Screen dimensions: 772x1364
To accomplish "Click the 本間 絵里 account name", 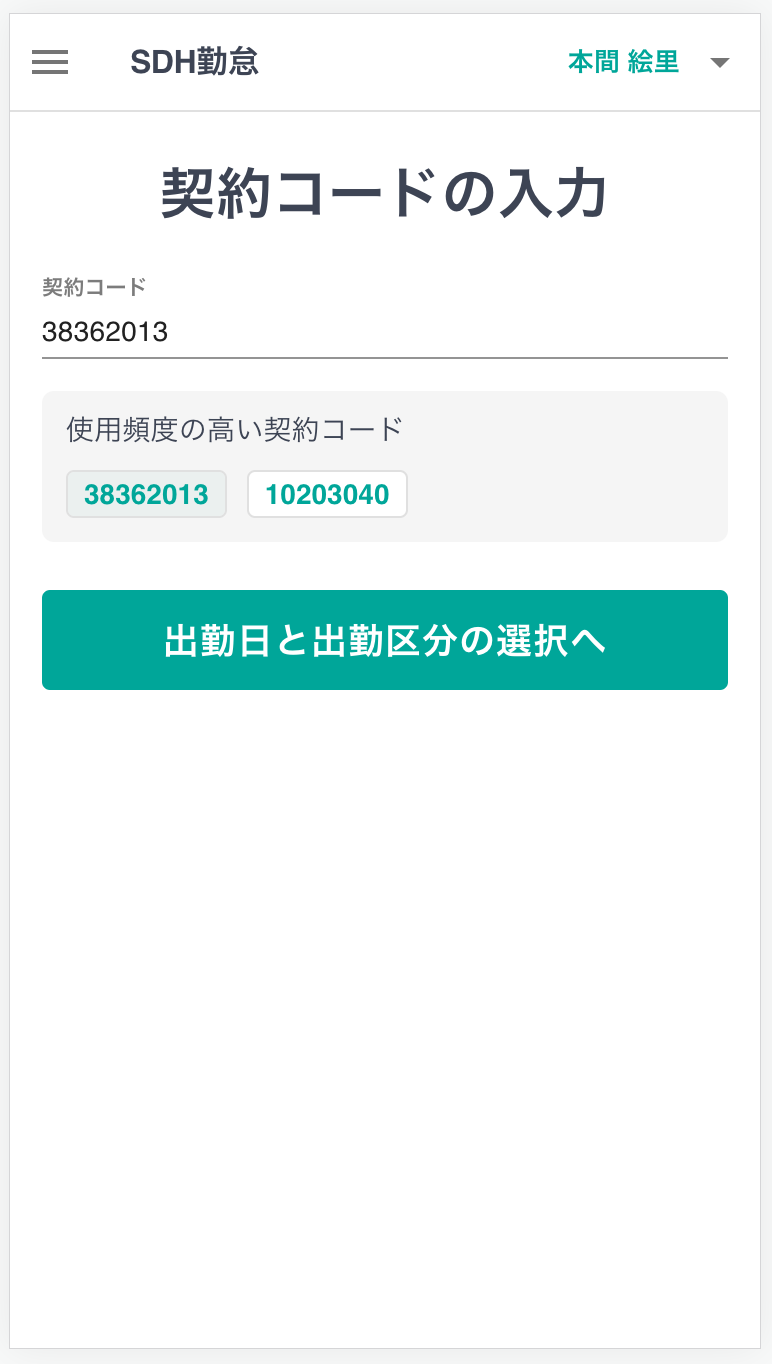I will click(x=623, y=61).
